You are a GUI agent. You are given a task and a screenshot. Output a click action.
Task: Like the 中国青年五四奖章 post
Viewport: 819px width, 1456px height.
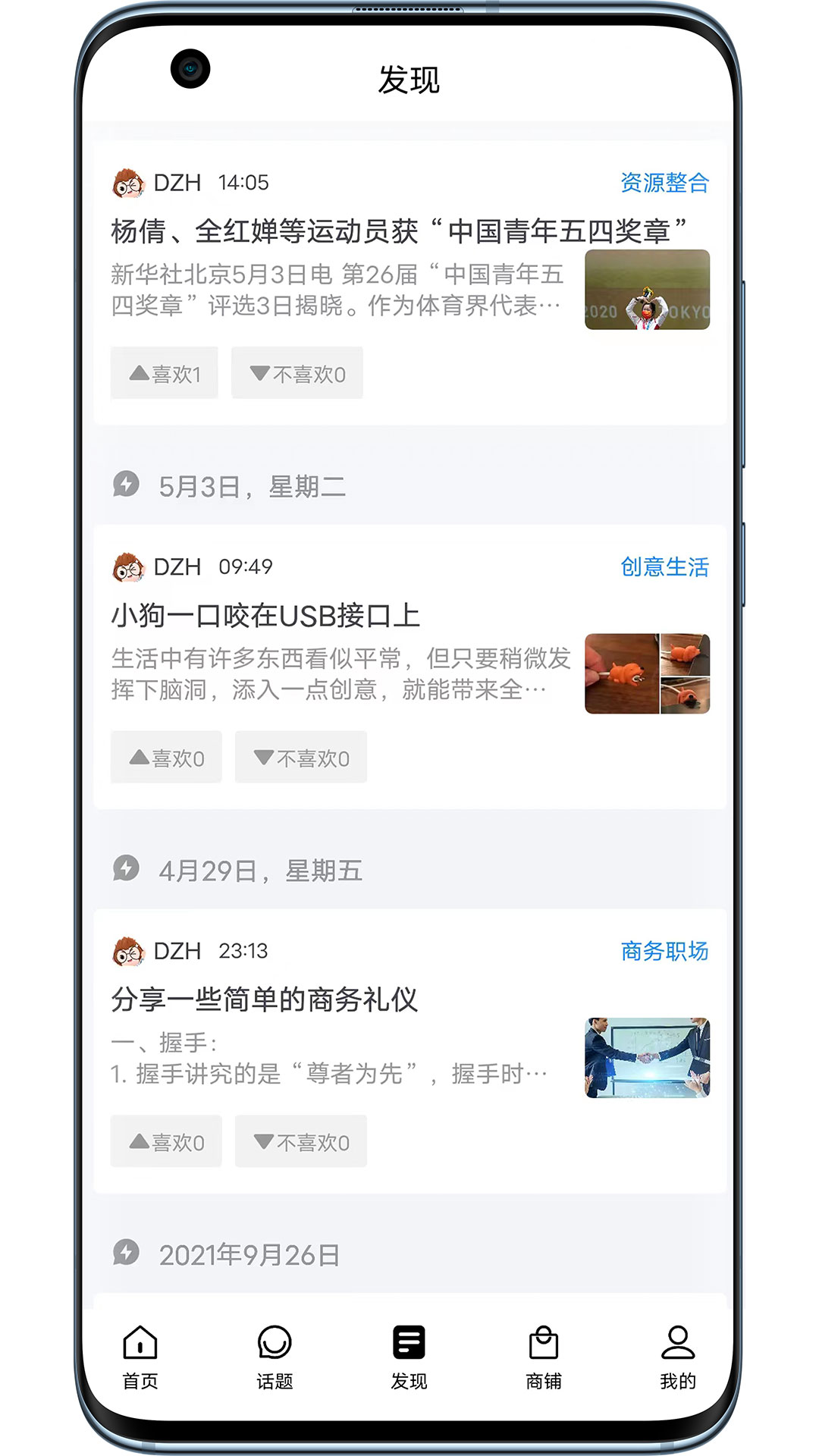(165, 374)
